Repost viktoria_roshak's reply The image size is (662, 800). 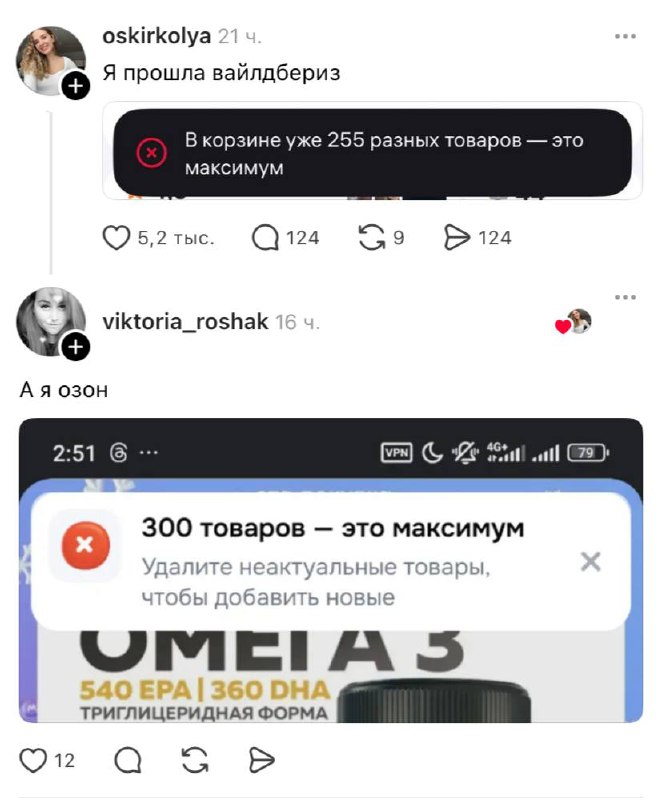(195, 761)
